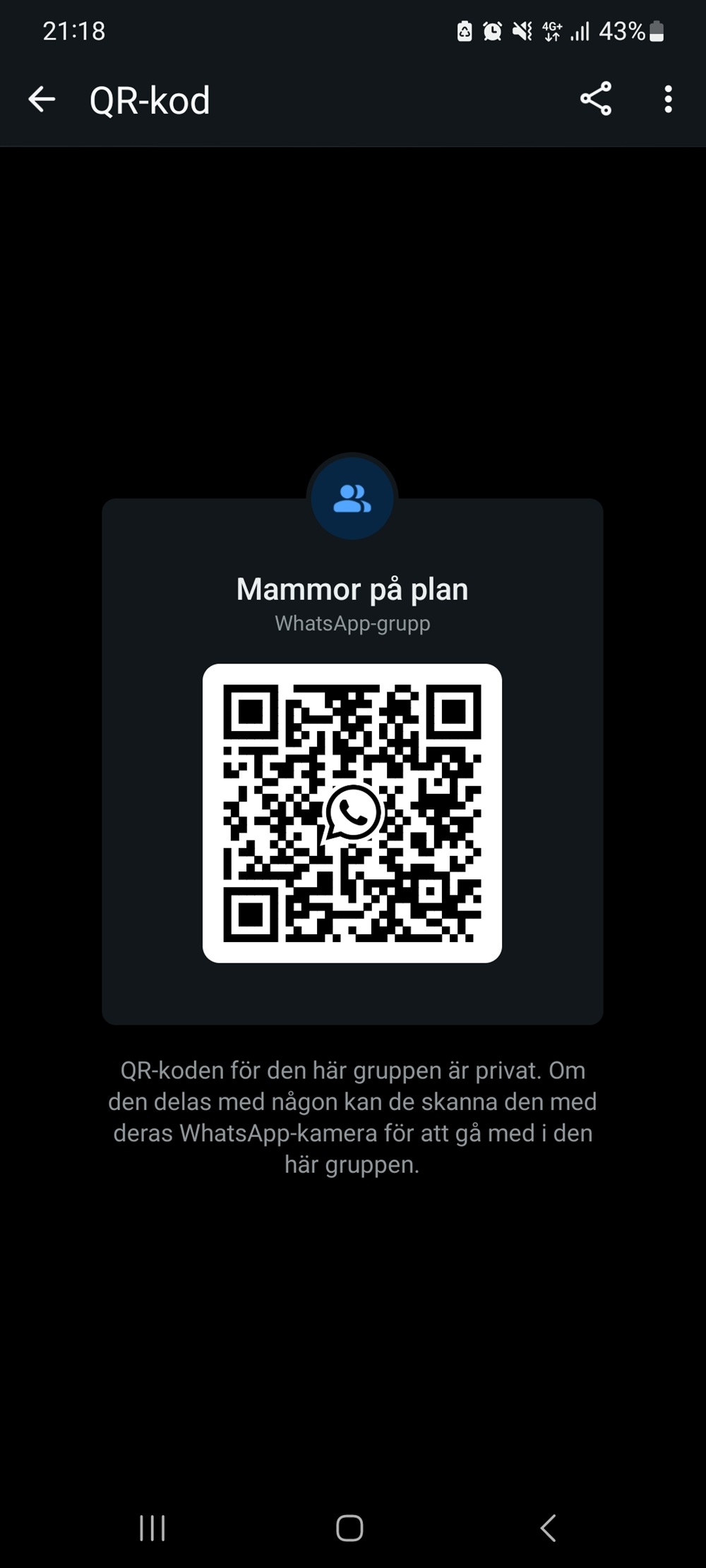Tap the system home button
The height and width of the screenshot is (1568, 706).
coord(349,1528)
